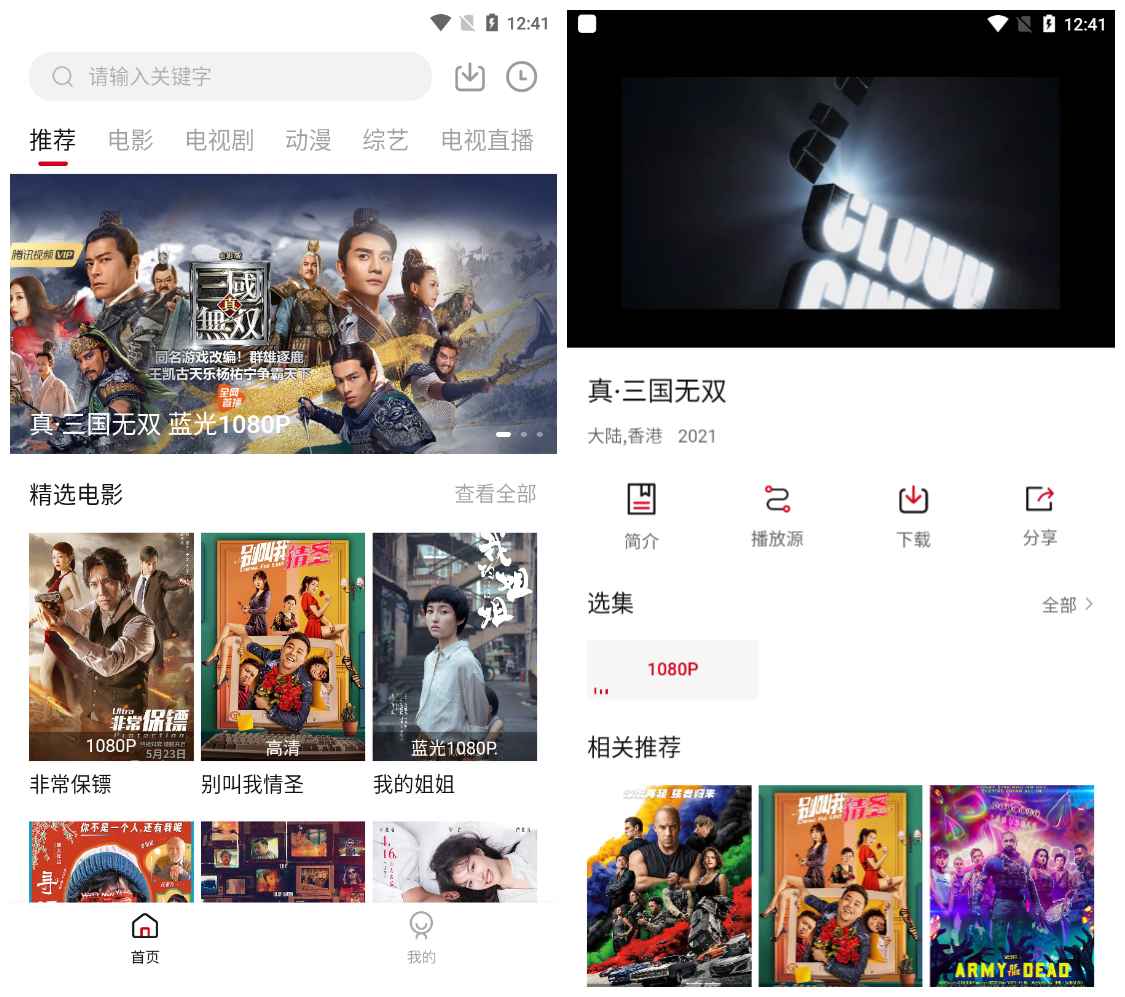
Task: Open the watch history clock icon
Action: pyautogui.click(x=521, y=77)
